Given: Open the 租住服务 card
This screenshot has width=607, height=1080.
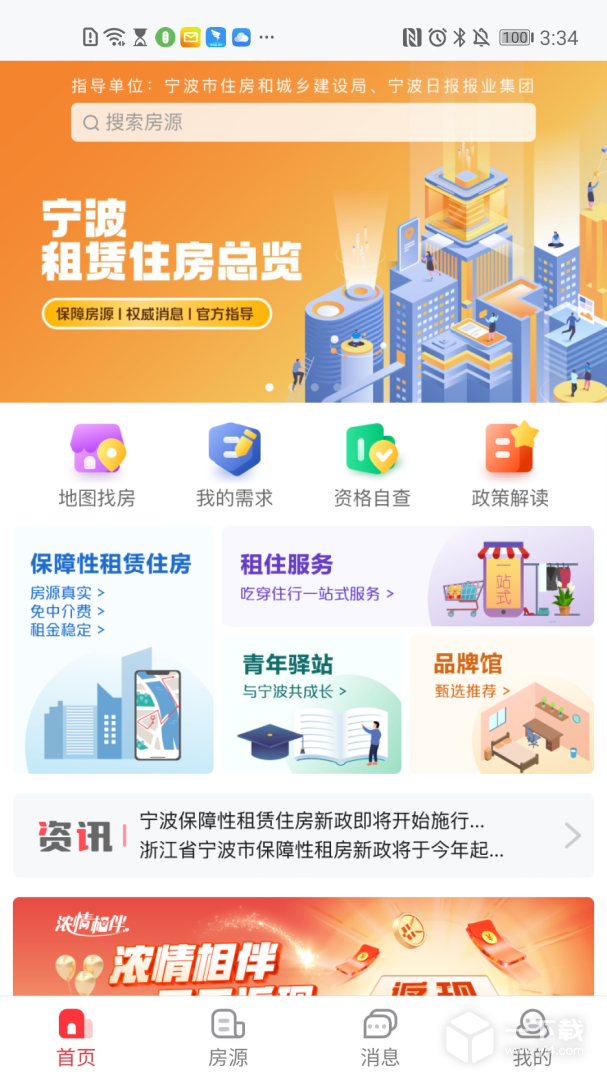Looking at the screenshot, I should pos(407,577).
